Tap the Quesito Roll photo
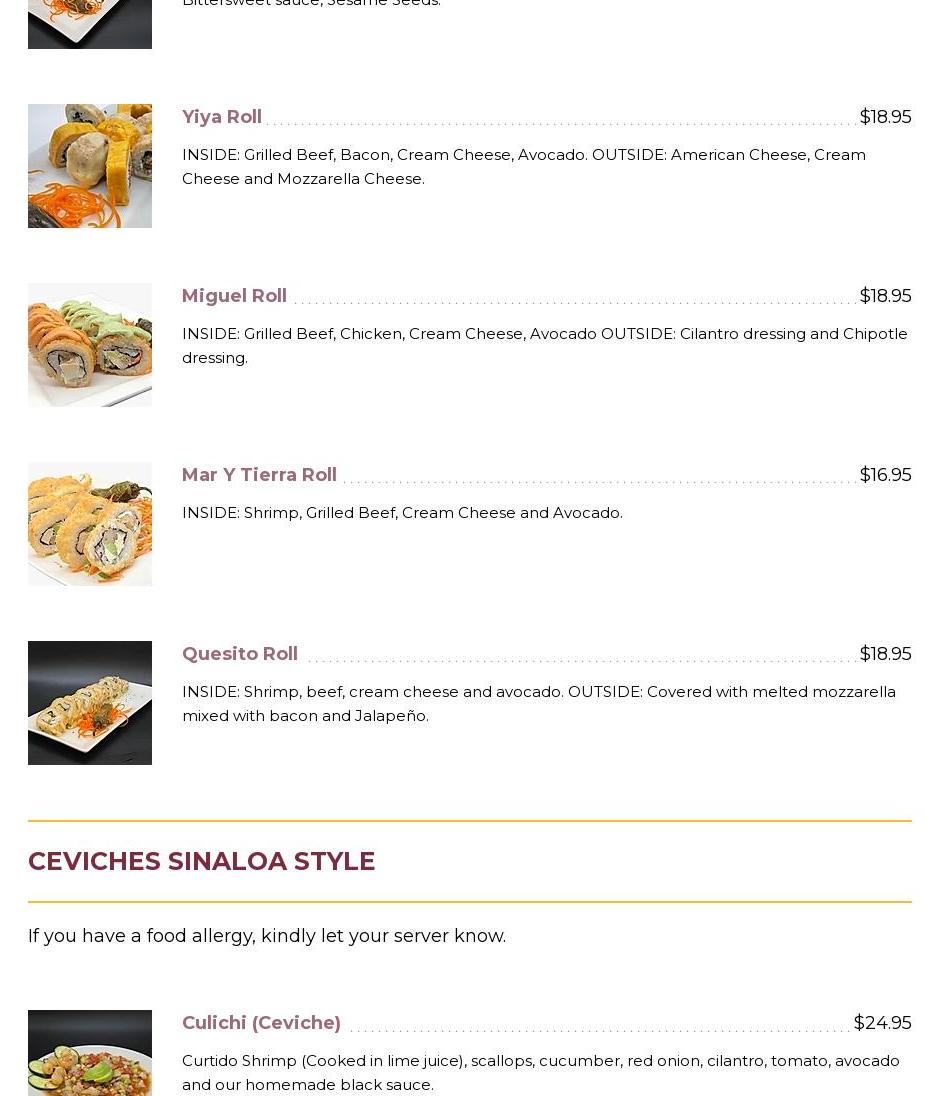This screenshot has height=1096, width=945. coord(90,703)
